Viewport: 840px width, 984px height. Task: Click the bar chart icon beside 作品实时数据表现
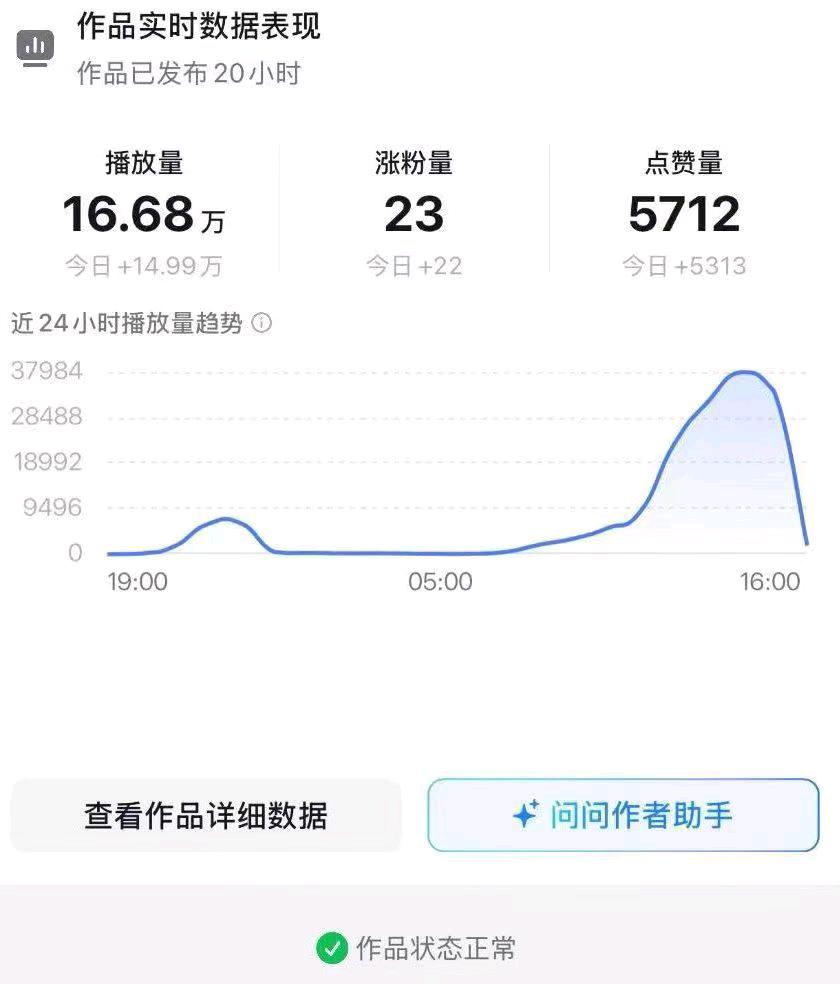click(35, 45)
